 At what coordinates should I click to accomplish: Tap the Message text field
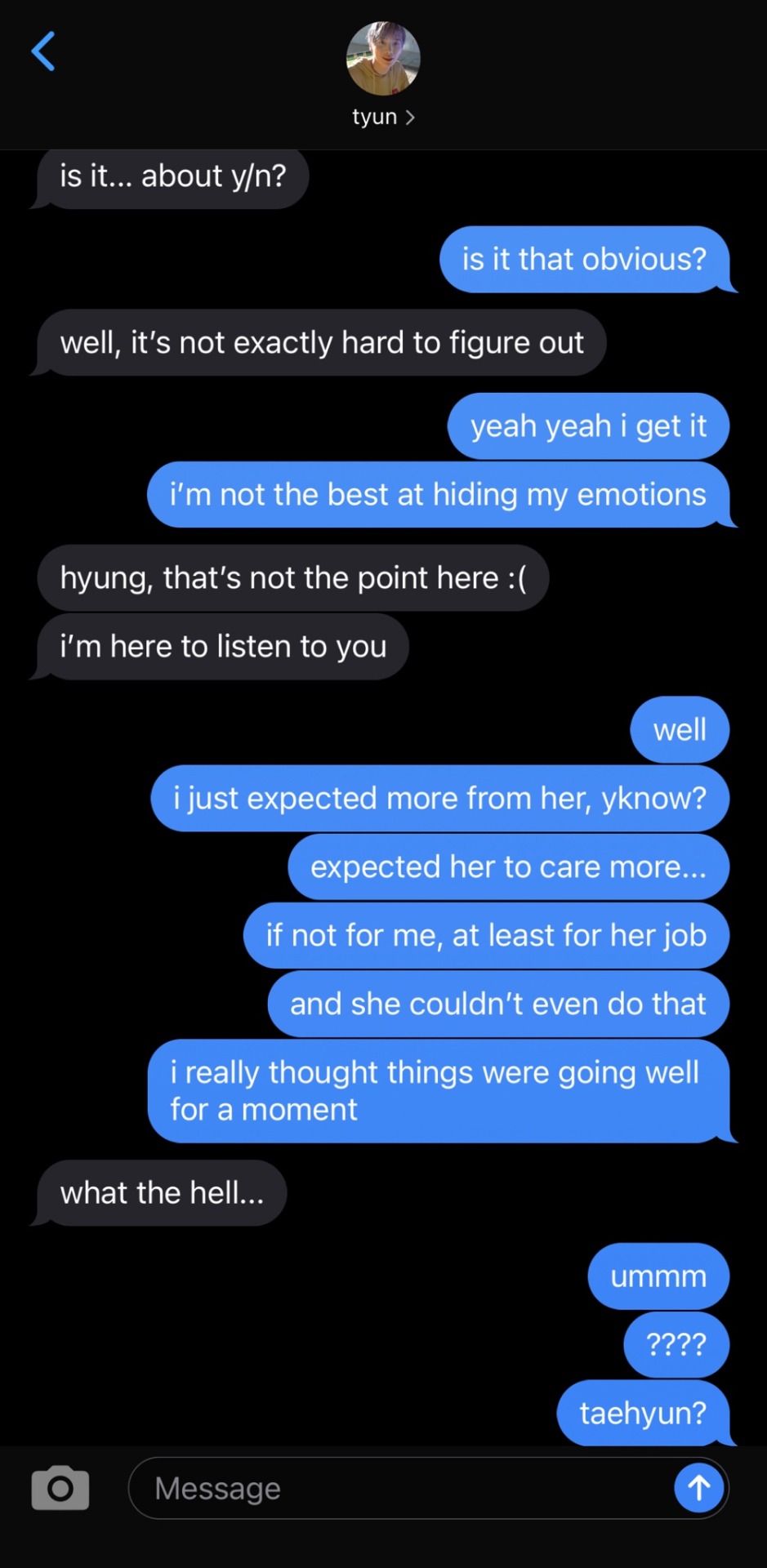[x=400, y=1488]
